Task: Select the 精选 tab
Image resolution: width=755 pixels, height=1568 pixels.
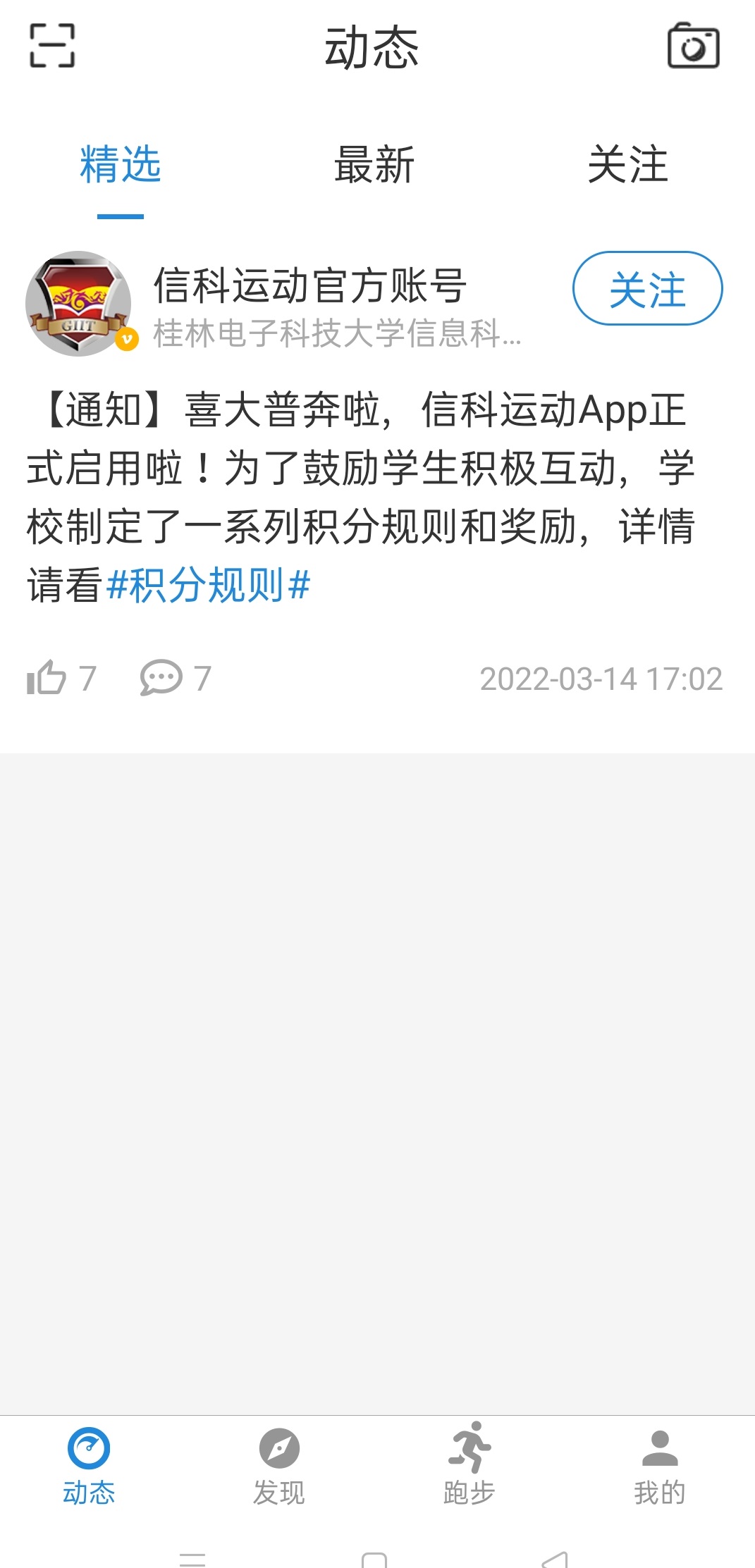Action: pyautogui.click(x=121, y=165)
